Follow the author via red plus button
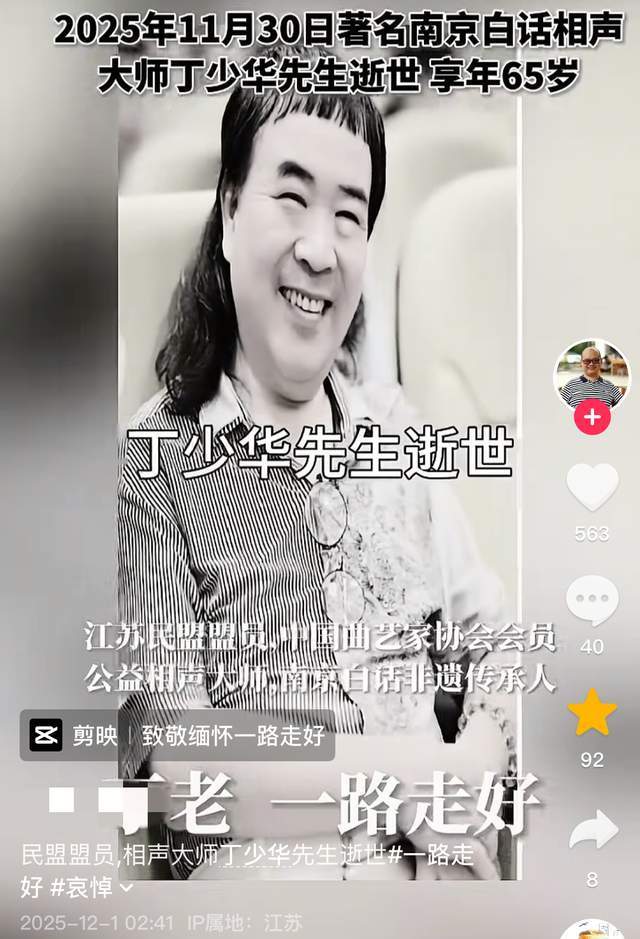640x939 pixels. coord(592,416)
